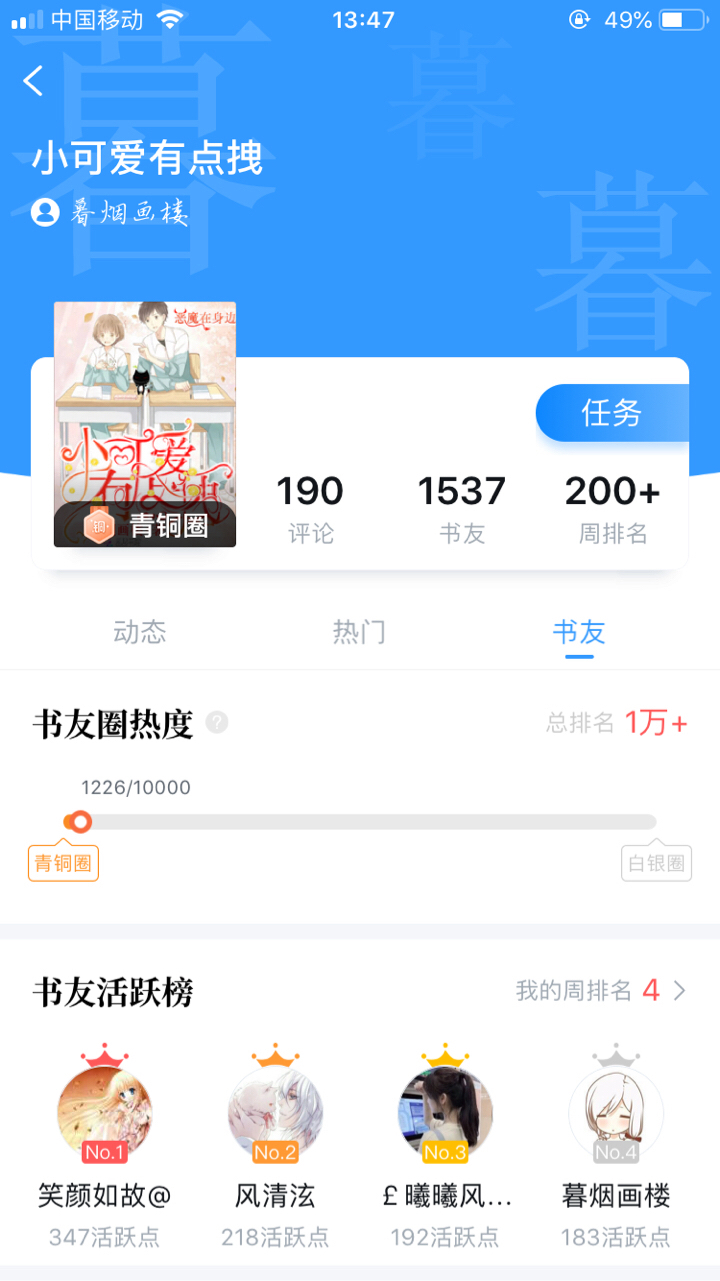View my weekly ranking details
Screen dimensions: 720x1281
coord(600,991)
